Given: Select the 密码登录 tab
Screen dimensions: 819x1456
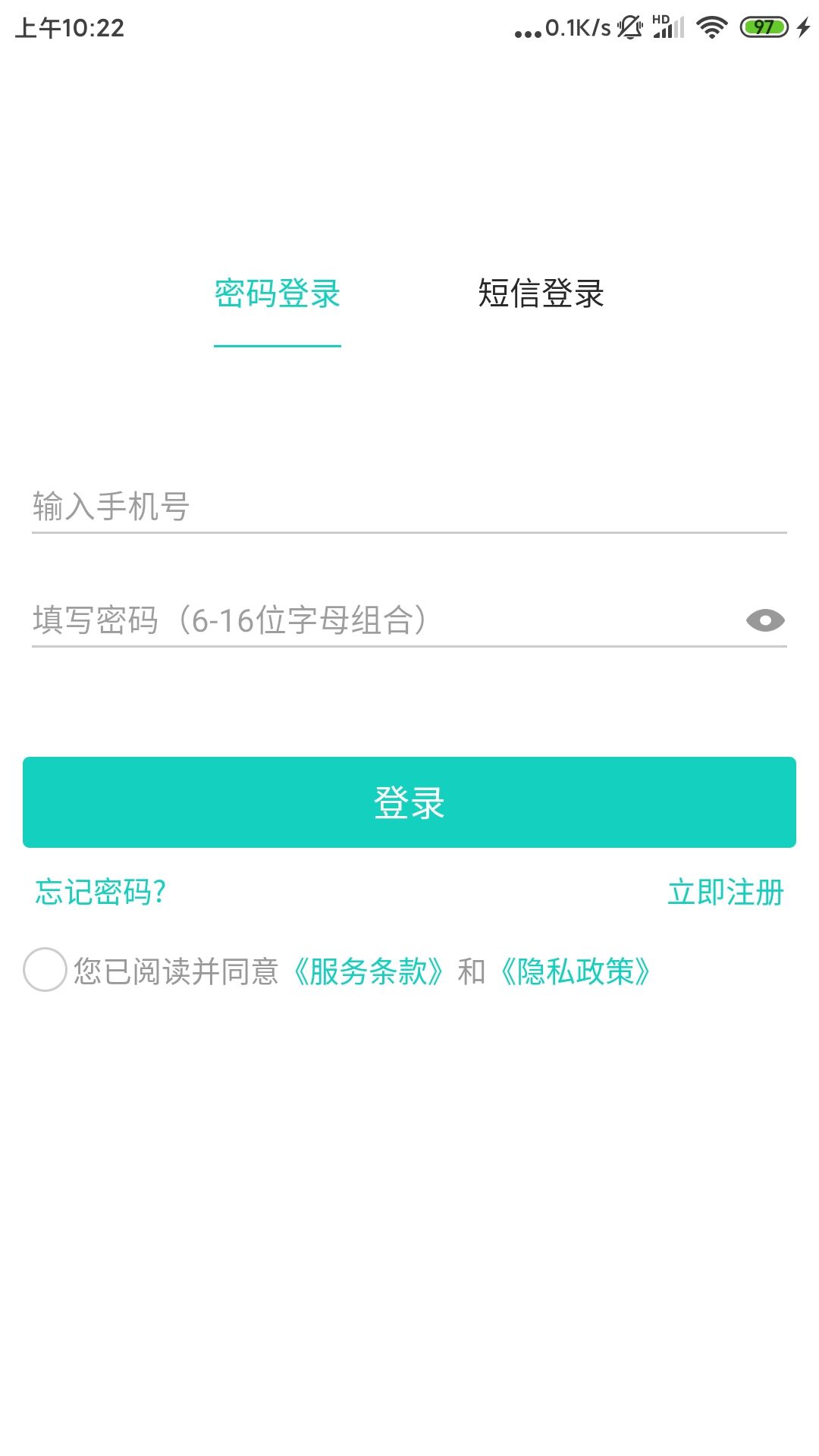Looking at the screenshot, I should click(x=278, y=295).
